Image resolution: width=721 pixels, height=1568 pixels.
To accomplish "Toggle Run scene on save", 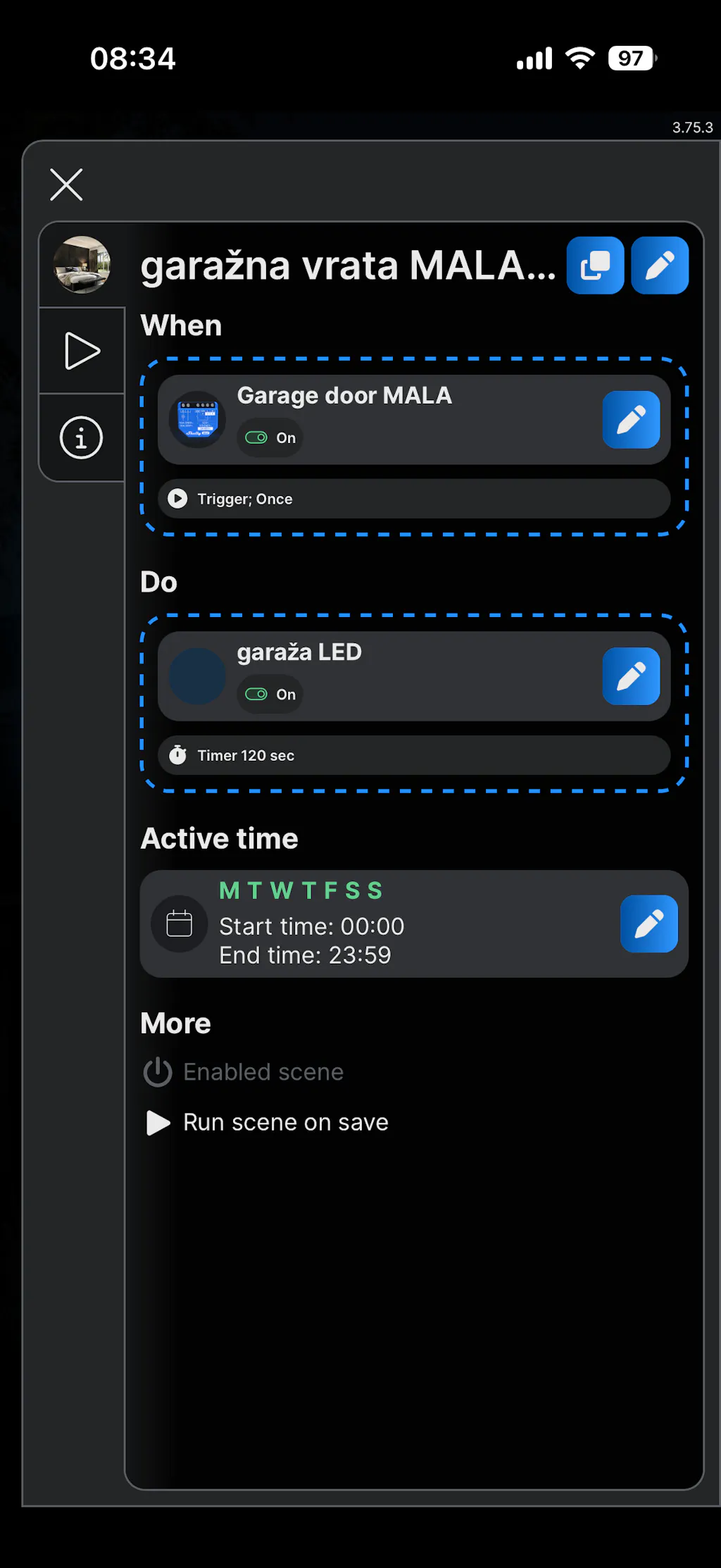I will 268,1122.
